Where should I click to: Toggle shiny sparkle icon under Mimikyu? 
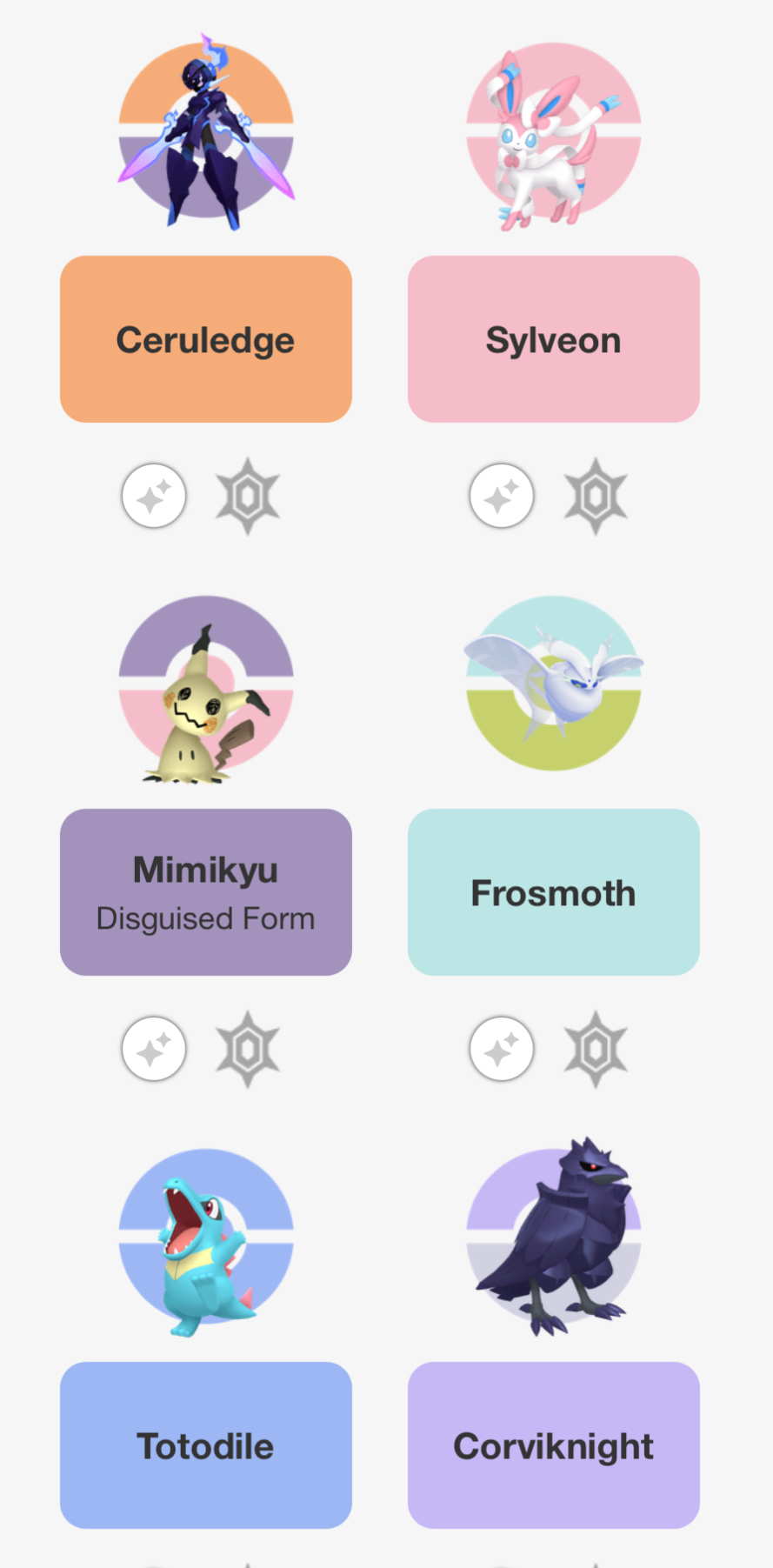[x=154, y=1050]
